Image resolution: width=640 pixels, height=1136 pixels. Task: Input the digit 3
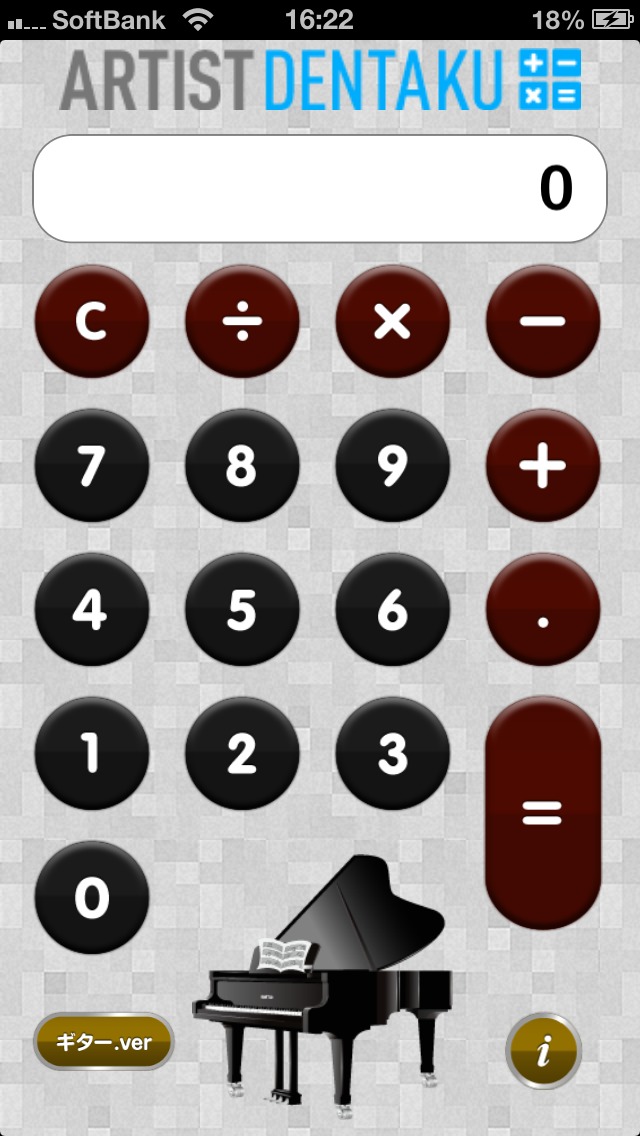[x=393, y=754]
